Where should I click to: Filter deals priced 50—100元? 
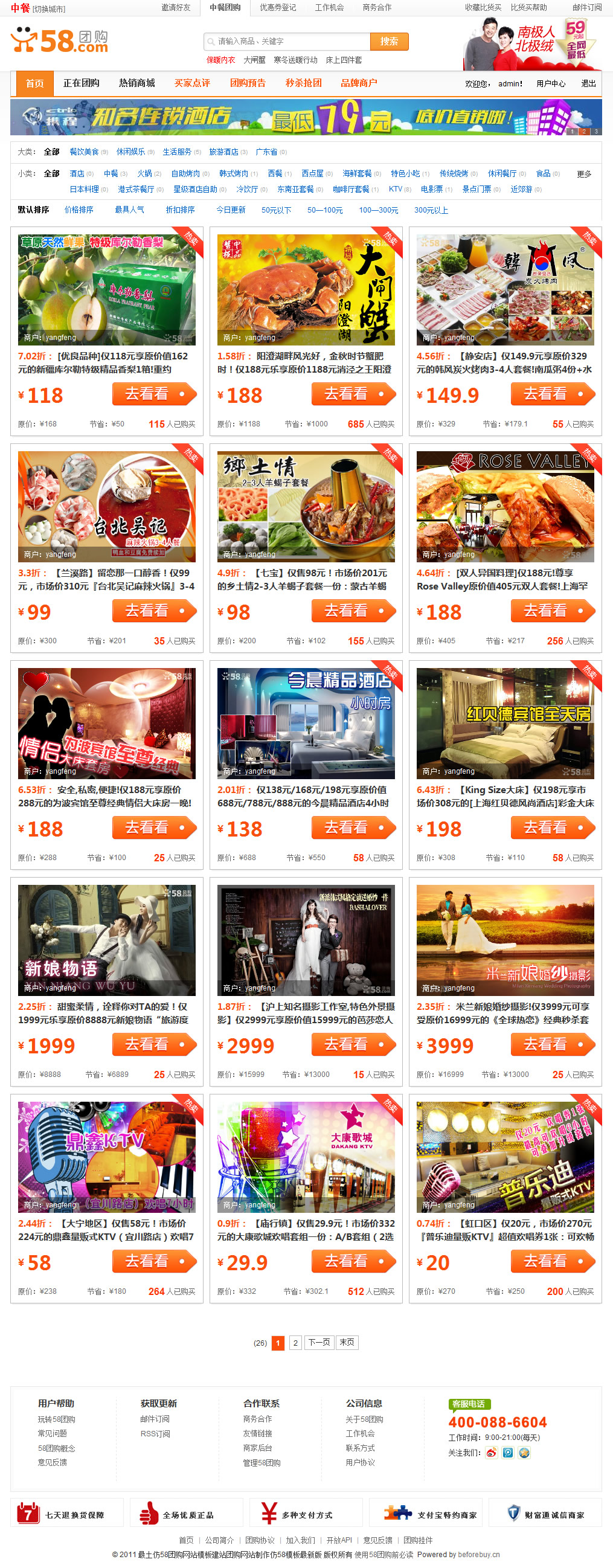pyautogui.click(x=324, y=210)
